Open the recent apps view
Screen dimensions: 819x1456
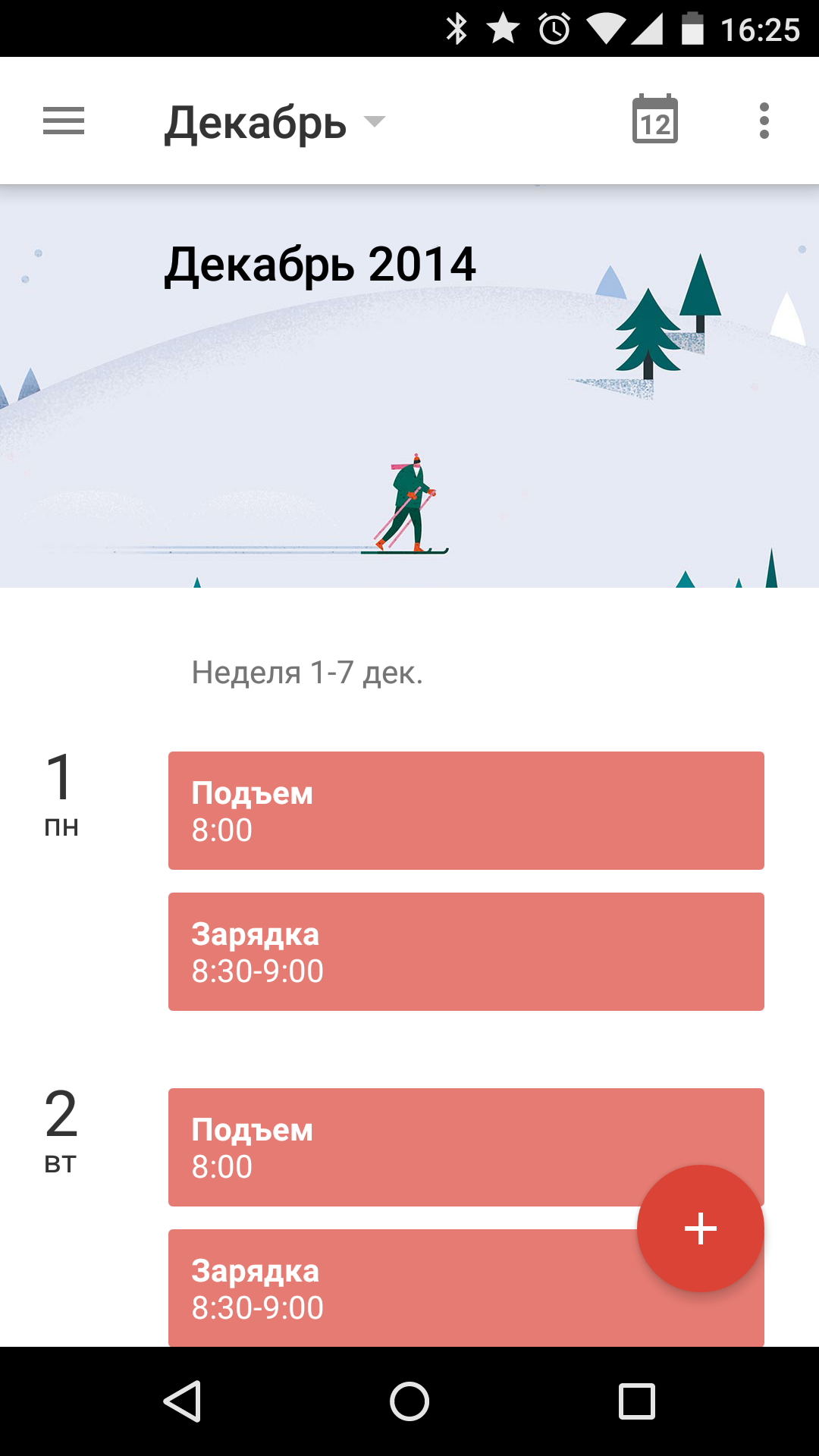pyautogui.click(x=636, y=1401)
